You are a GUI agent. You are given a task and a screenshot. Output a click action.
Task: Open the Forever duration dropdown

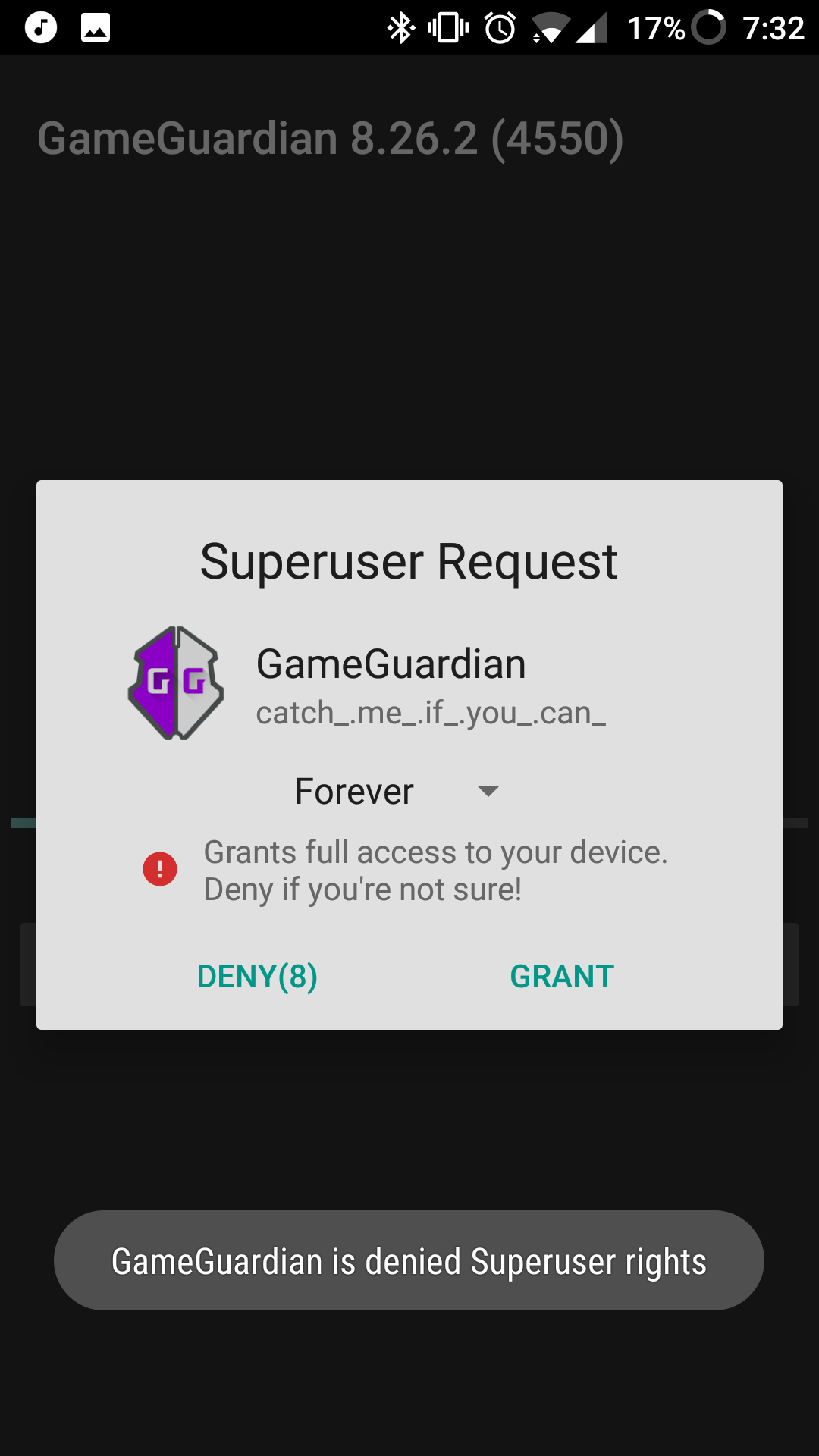click(353, 790)
